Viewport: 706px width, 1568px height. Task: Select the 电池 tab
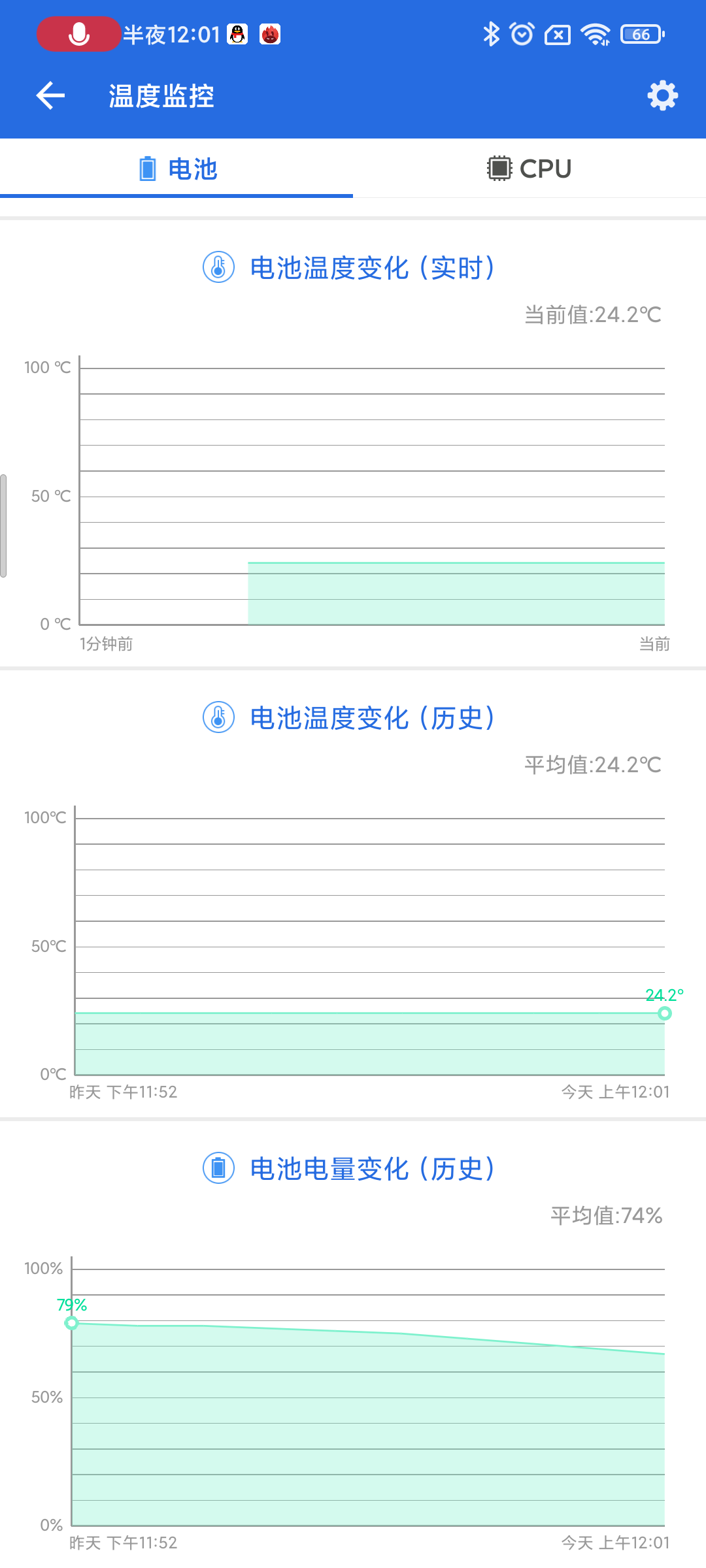(x=177, y=169)
